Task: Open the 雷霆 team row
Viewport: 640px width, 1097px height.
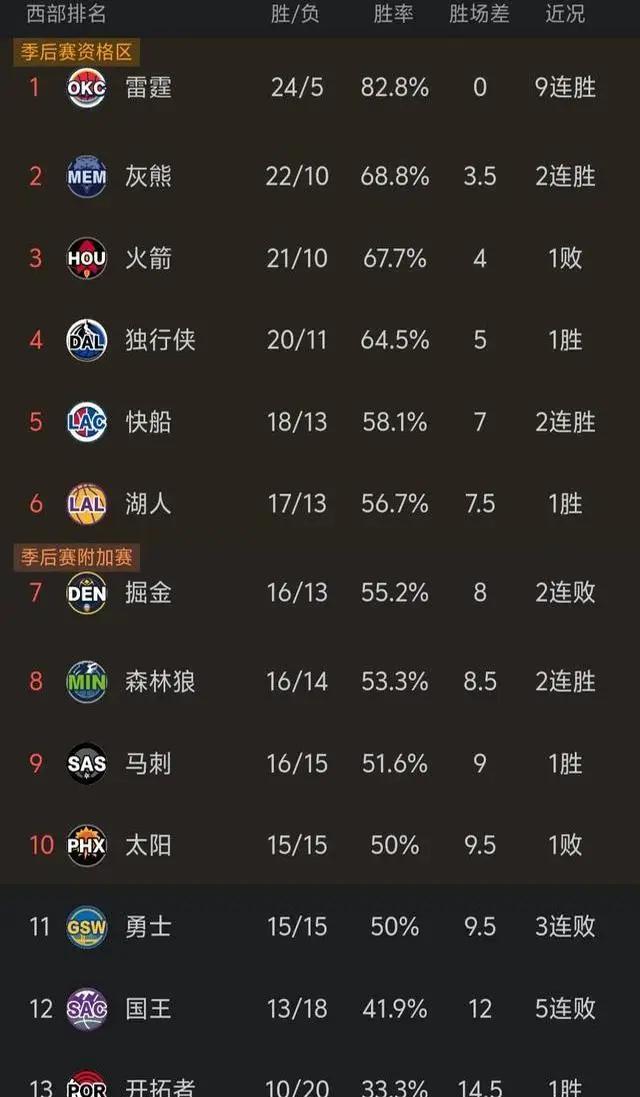Action: click(148, 88)
